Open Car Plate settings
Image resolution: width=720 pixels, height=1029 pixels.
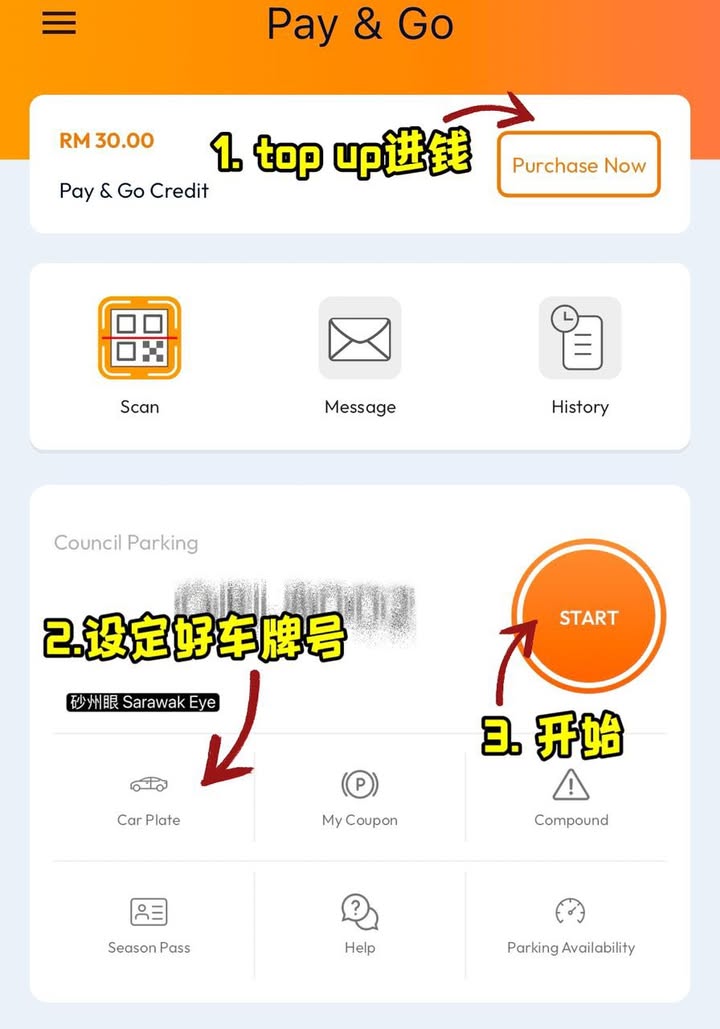tap(149, 798)
